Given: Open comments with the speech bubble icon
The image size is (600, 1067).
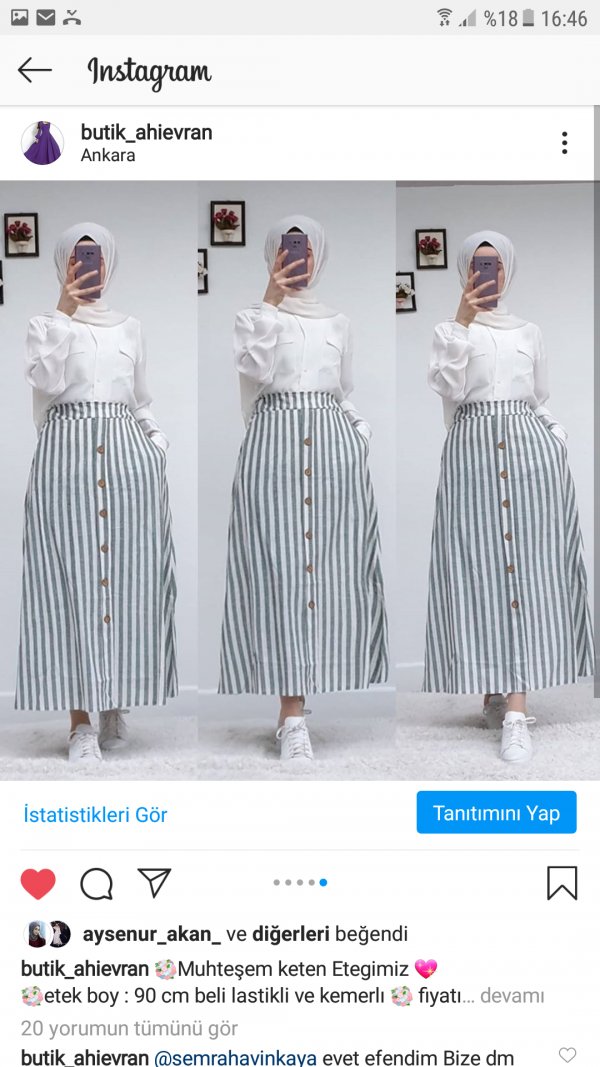Looking at the screenshot, I should click(96, 883).
